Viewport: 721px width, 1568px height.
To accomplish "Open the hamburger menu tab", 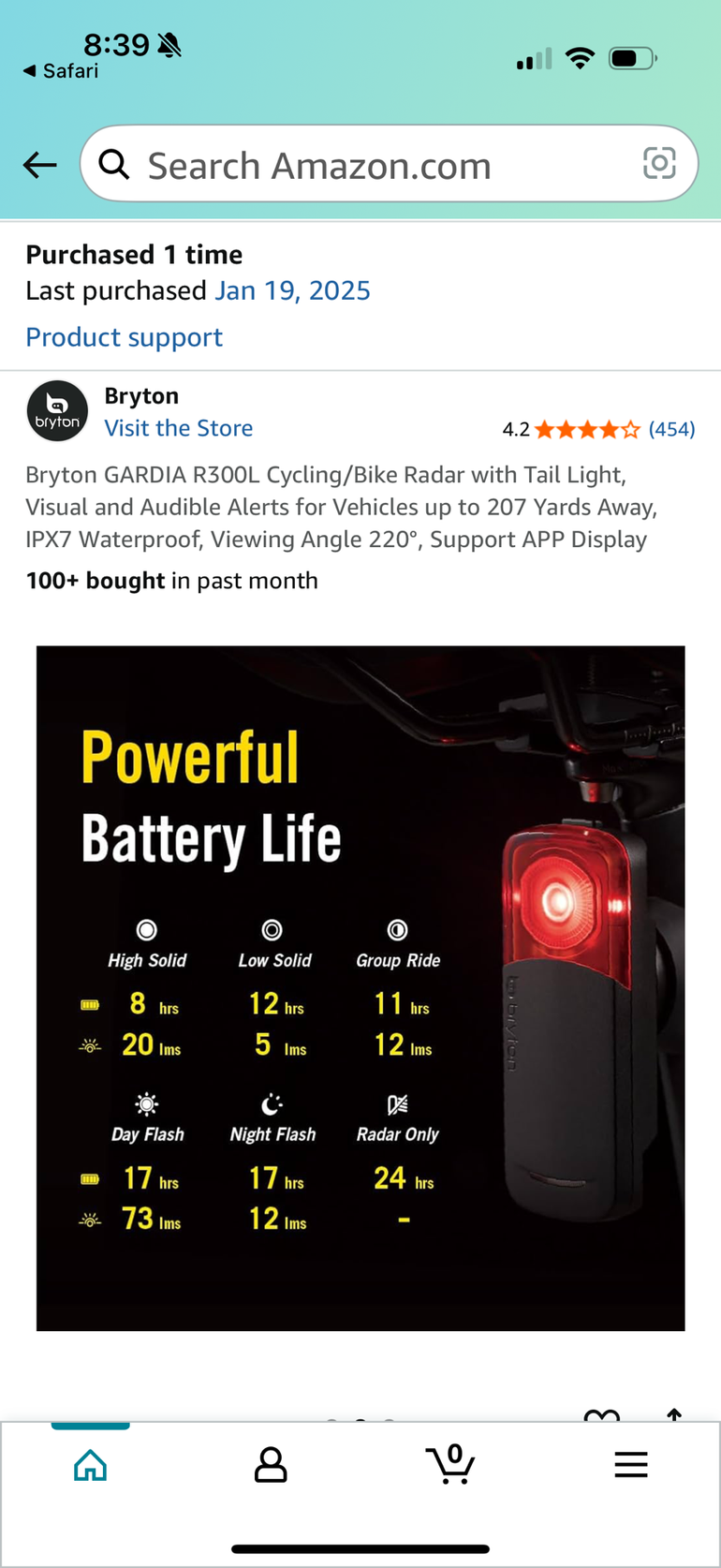I will click(x=631, y=1465).
